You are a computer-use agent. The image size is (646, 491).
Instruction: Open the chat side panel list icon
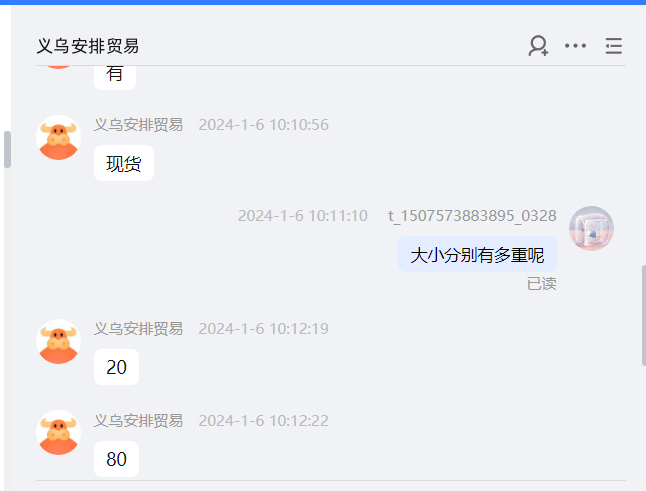pos(613,46)
